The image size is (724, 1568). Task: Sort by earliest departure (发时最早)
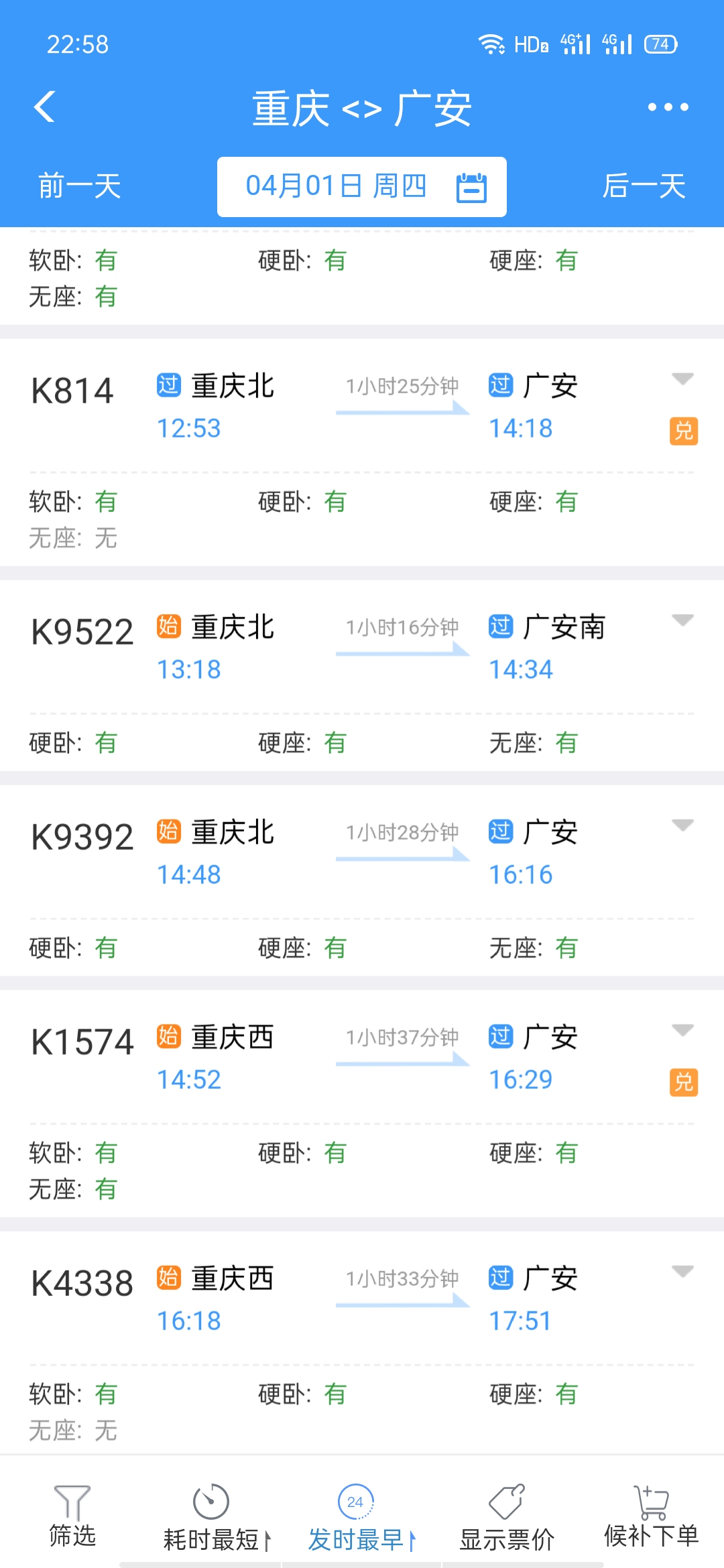[361, 1518]
